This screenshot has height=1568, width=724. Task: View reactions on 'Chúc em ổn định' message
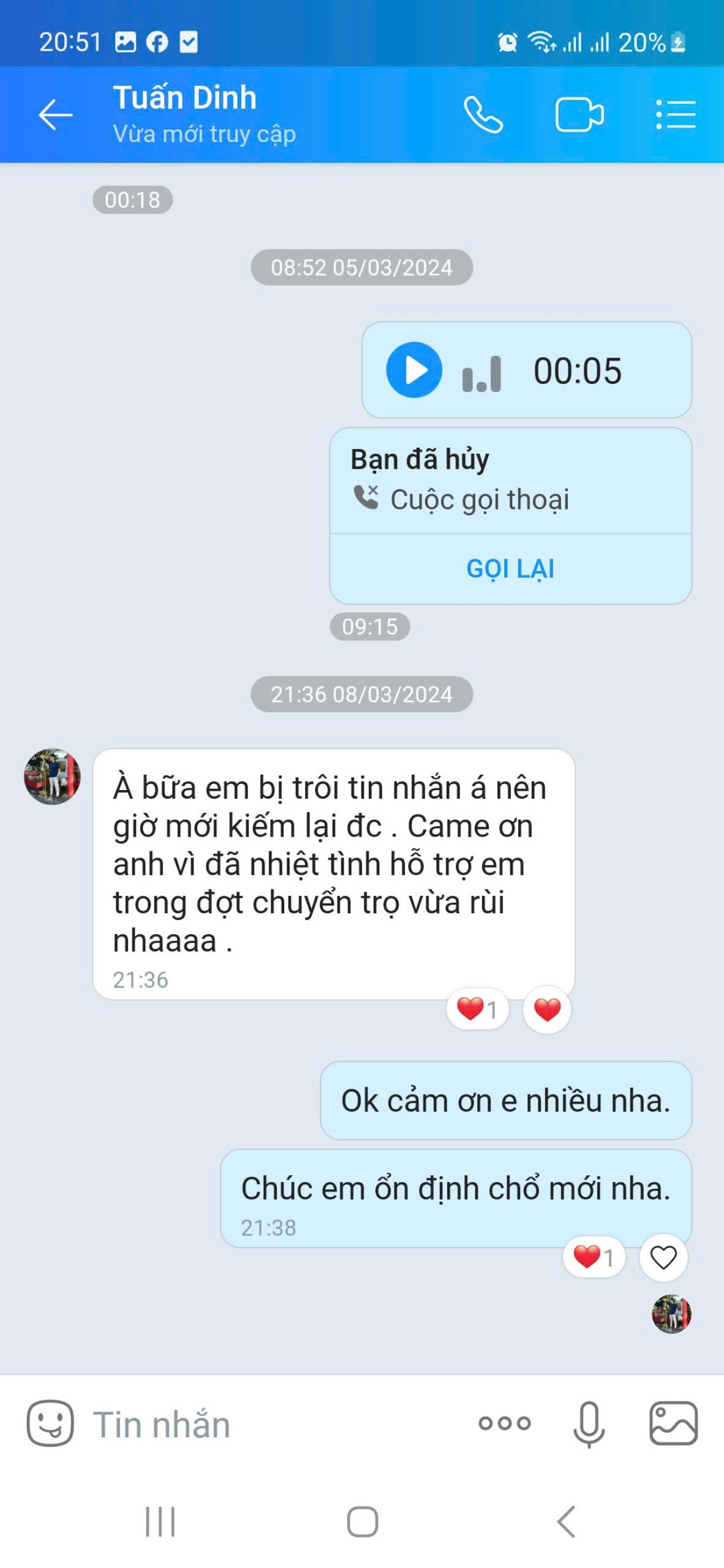(594, 1257)
